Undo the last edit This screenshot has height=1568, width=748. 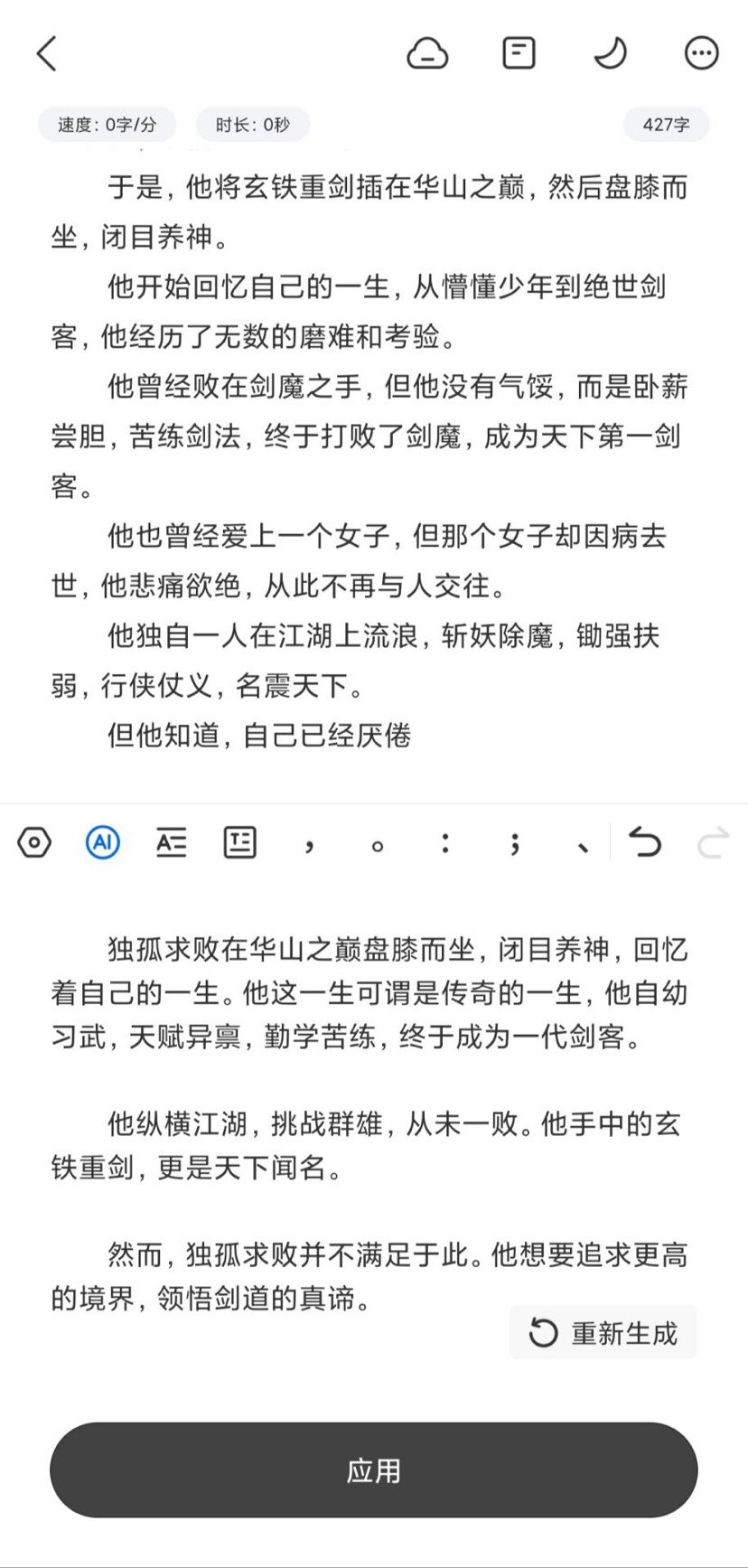645,843
